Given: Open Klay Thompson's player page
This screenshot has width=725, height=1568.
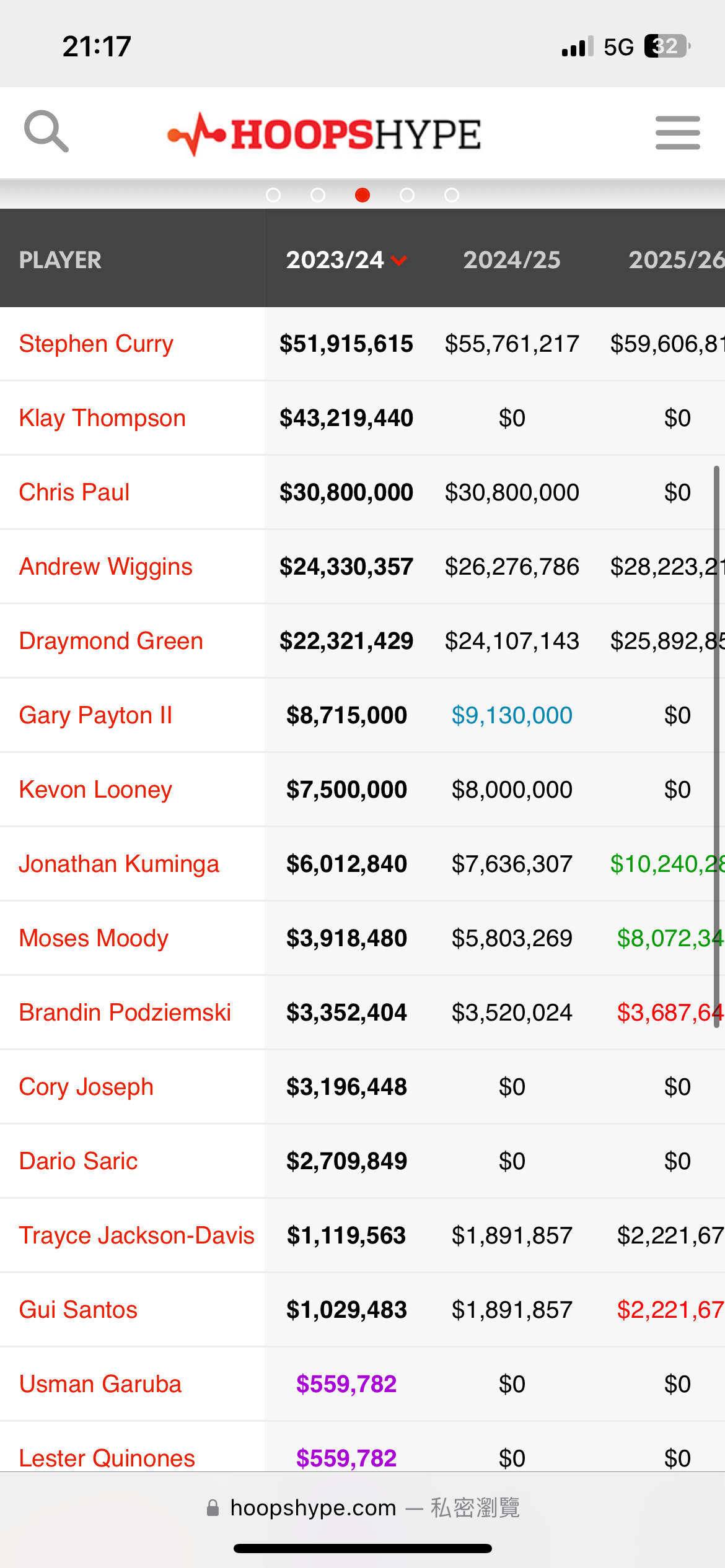Looking at the screenshot, I should pos(102,418).
